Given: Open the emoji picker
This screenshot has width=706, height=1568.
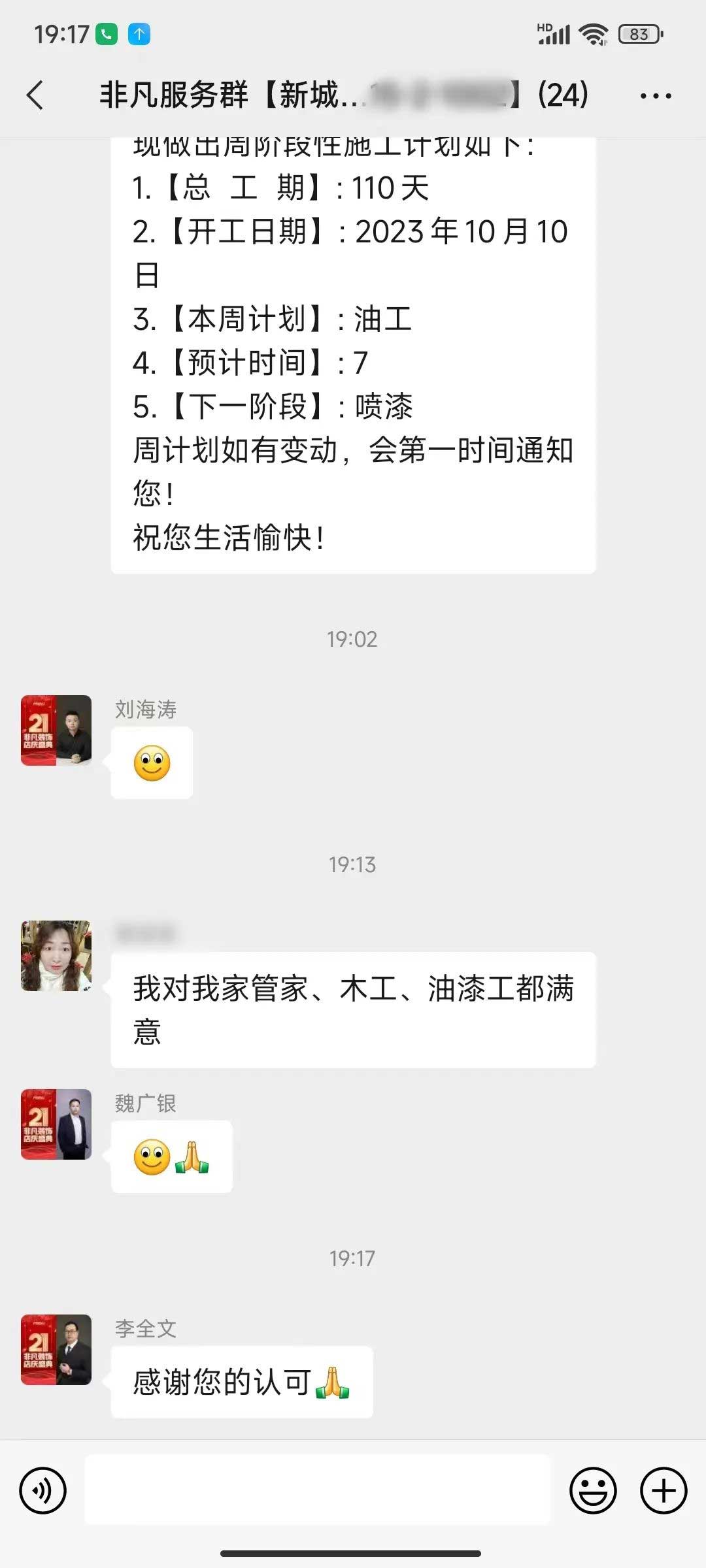Looking at the screenshot, I should 593,1491.
